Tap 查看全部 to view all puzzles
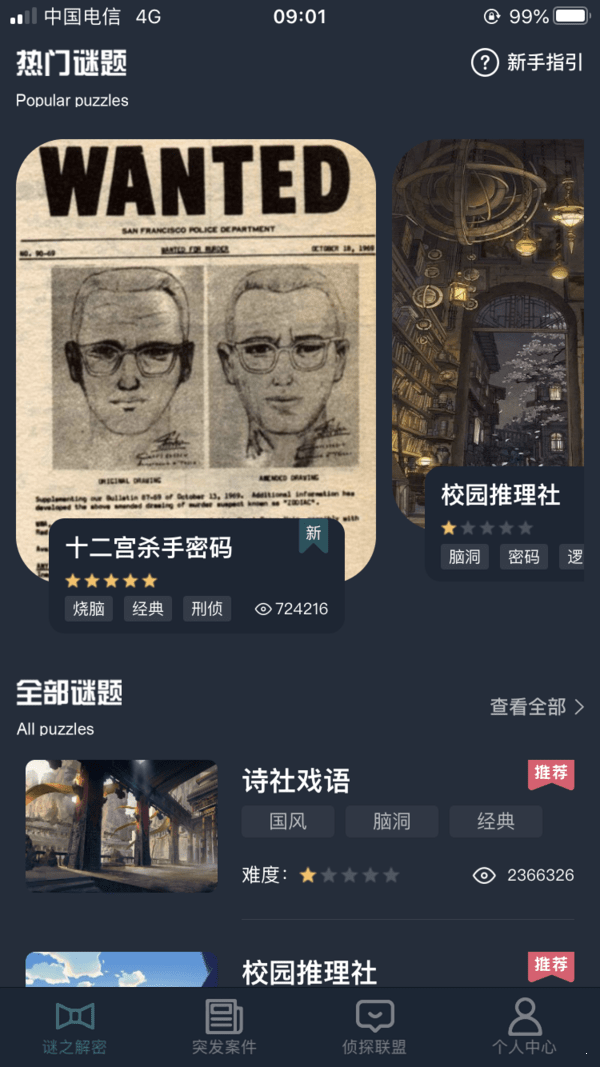The image size is (600, 1067). point(536,707)
